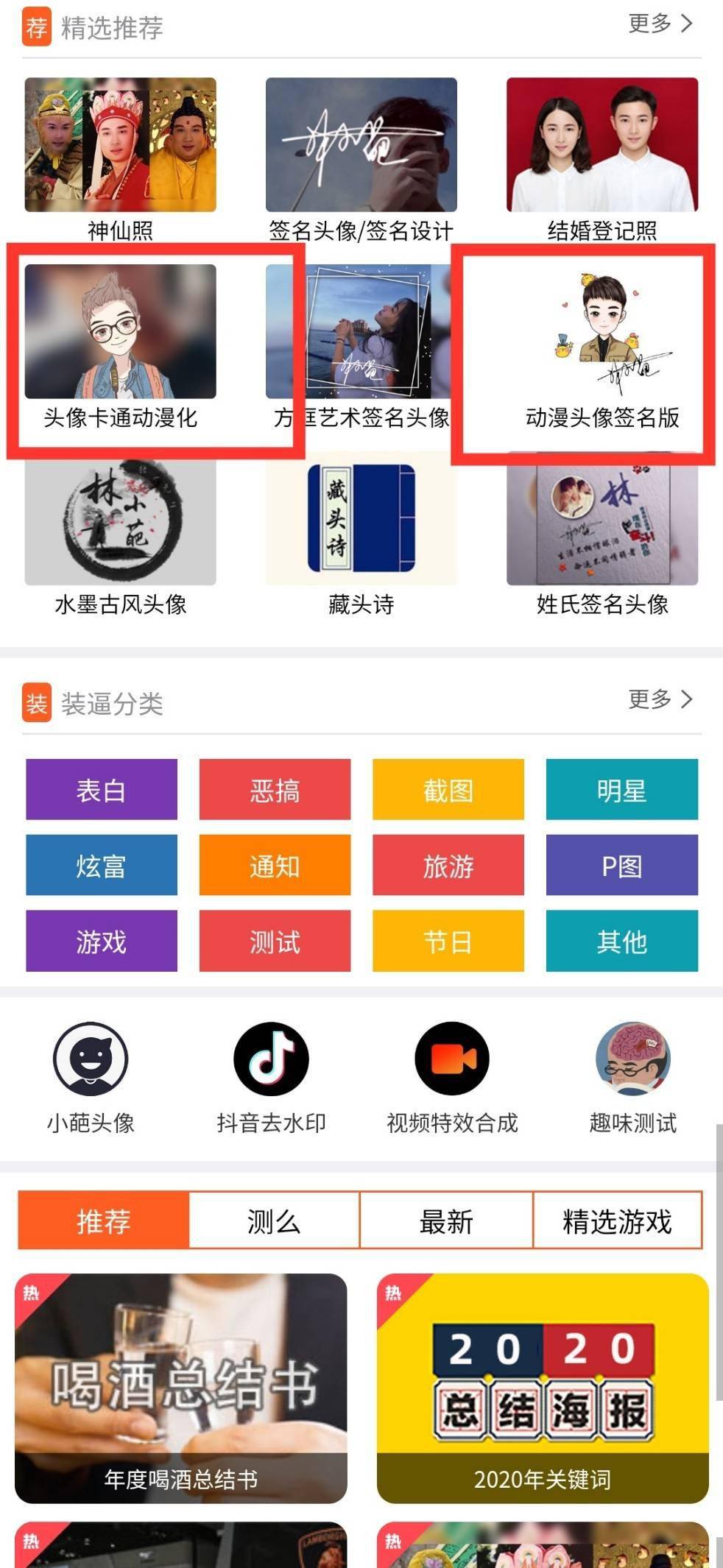
Task: Open 签名头像/签名设计 tile
Action: (361, 160)
